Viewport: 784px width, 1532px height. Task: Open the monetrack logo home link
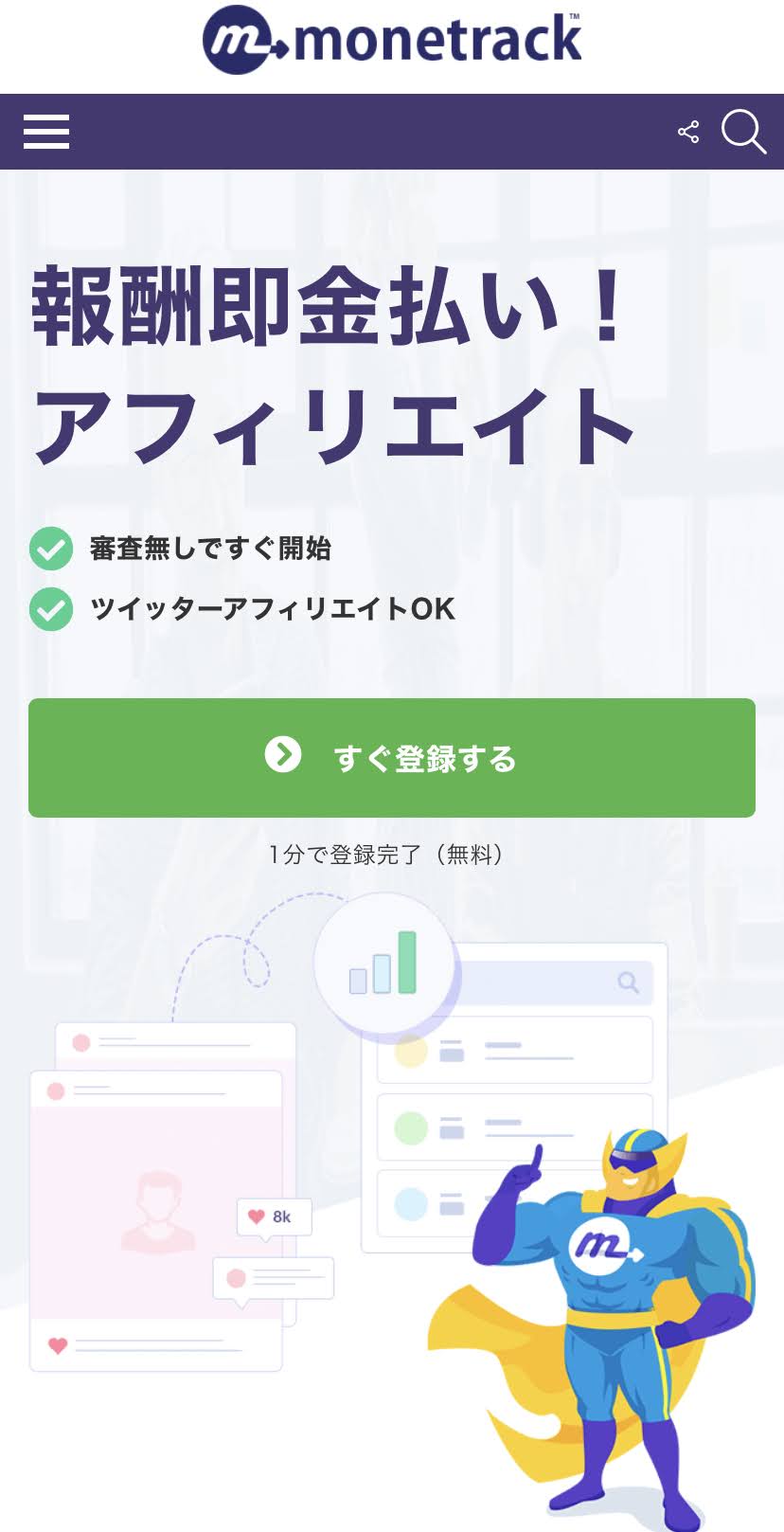[392, 41]
